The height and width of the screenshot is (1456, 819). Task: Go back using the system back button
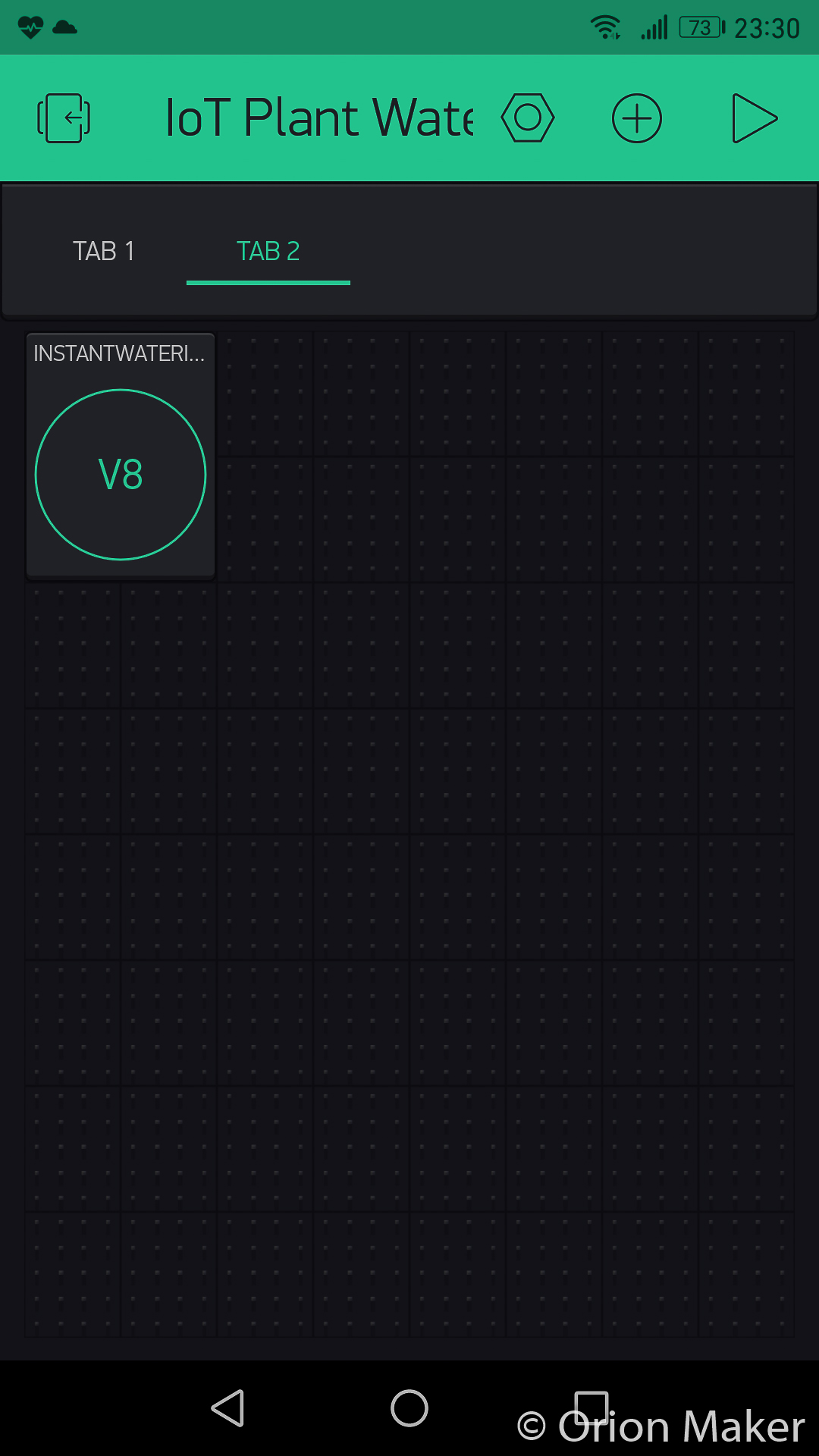227,1408
